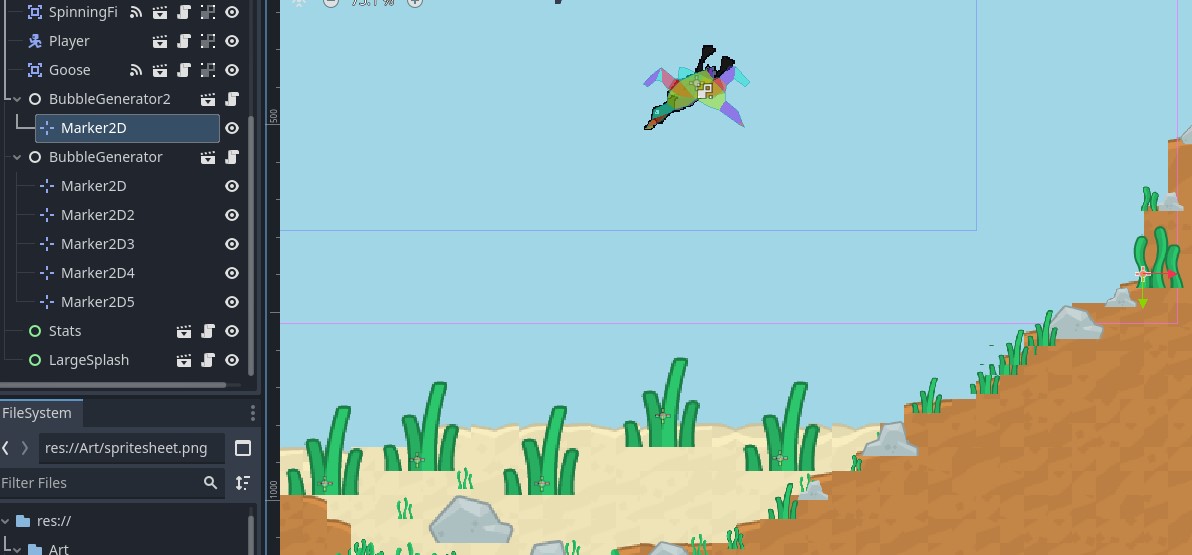Open the script attached to LargeSplash
This screenshot has width=1192, height=555.
(x=208, y=360)
